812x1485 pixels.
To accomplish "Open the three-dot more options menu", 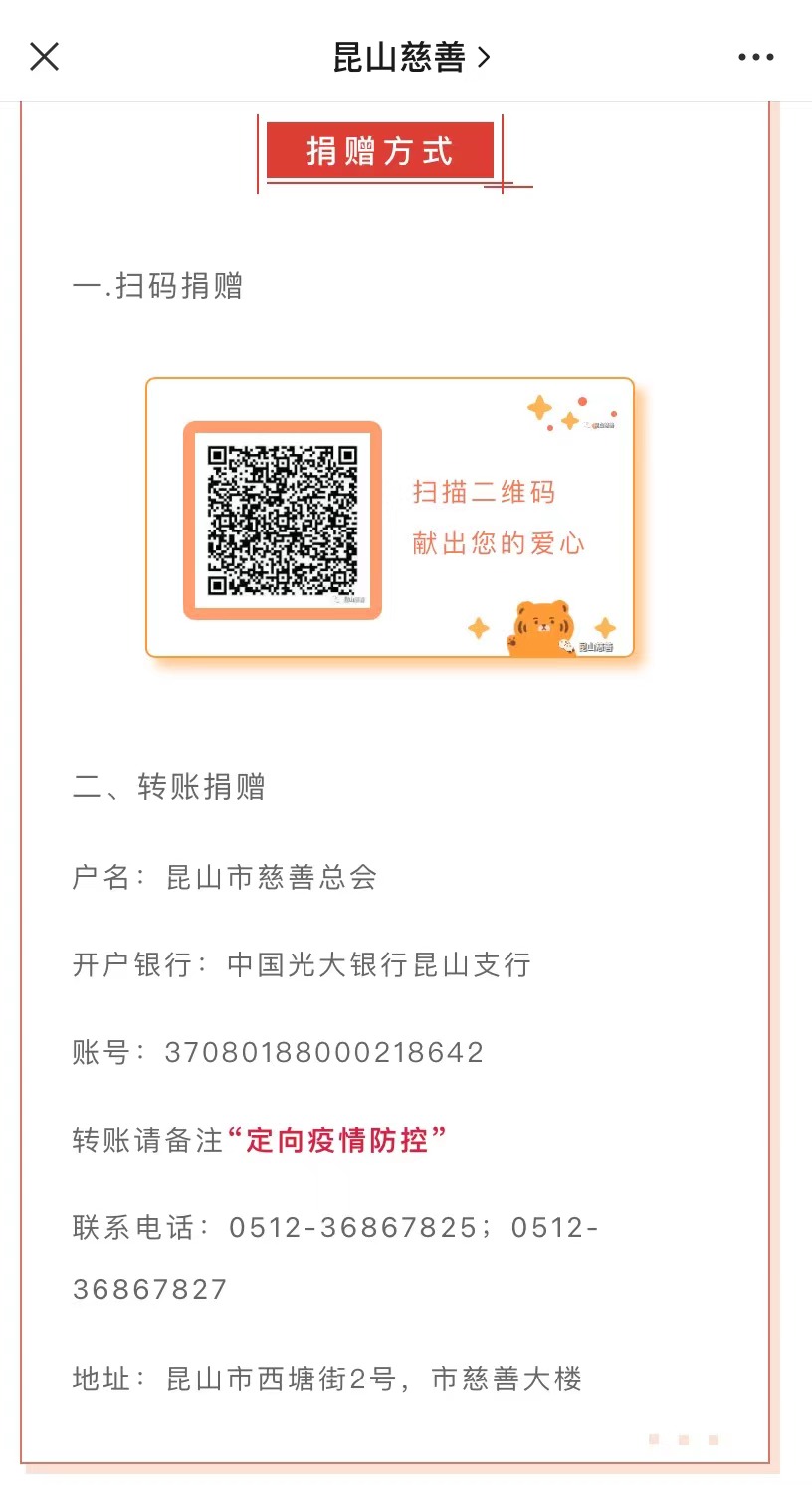I will tap(755, 58).
